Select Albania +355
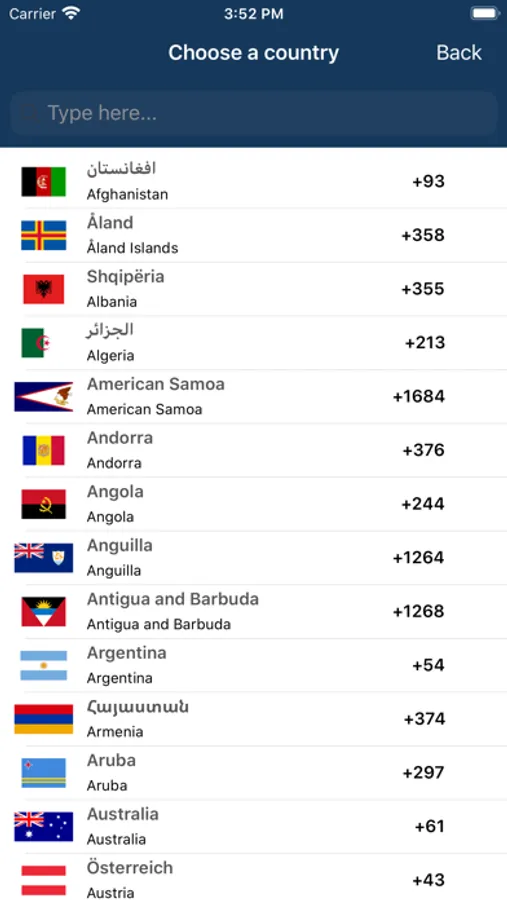Viewport: 507px width, 900px height. pos(253,289)
